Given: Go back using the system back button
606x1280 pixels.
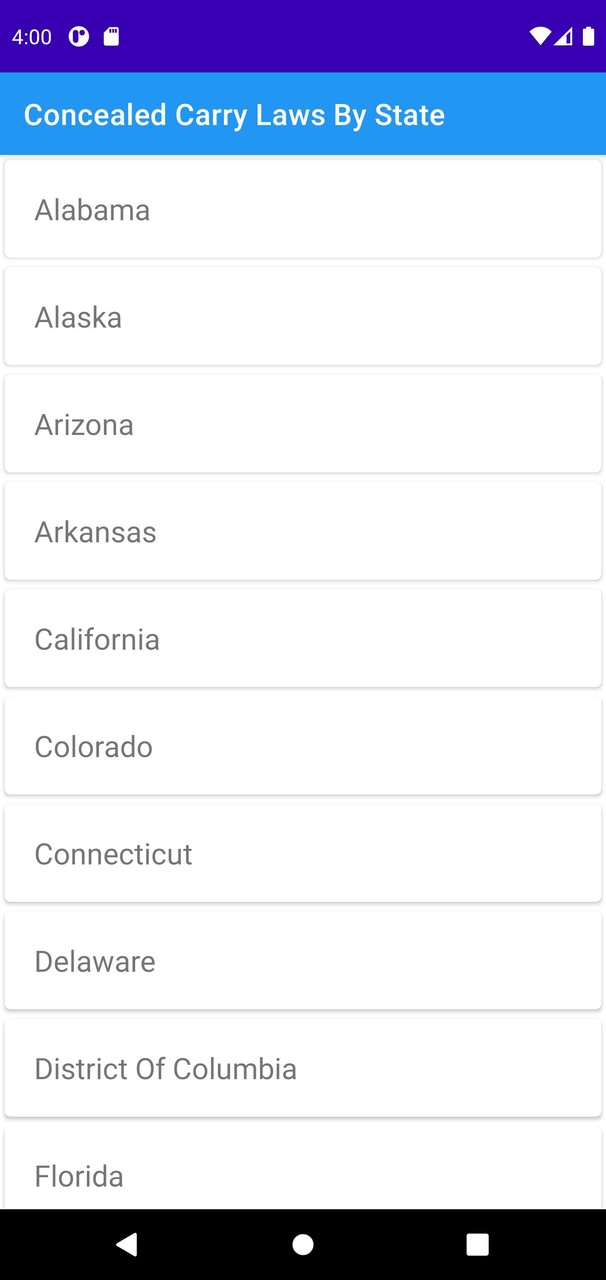Looking at the screenshot, I should [x=127, y=1244].
